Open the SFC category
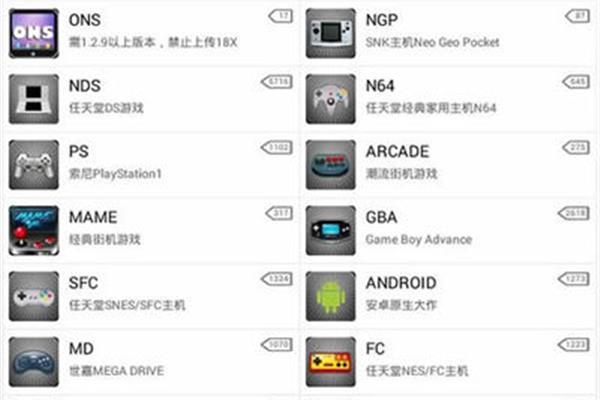Viewport: 600px width, 400px height. (x=150, y=294)
